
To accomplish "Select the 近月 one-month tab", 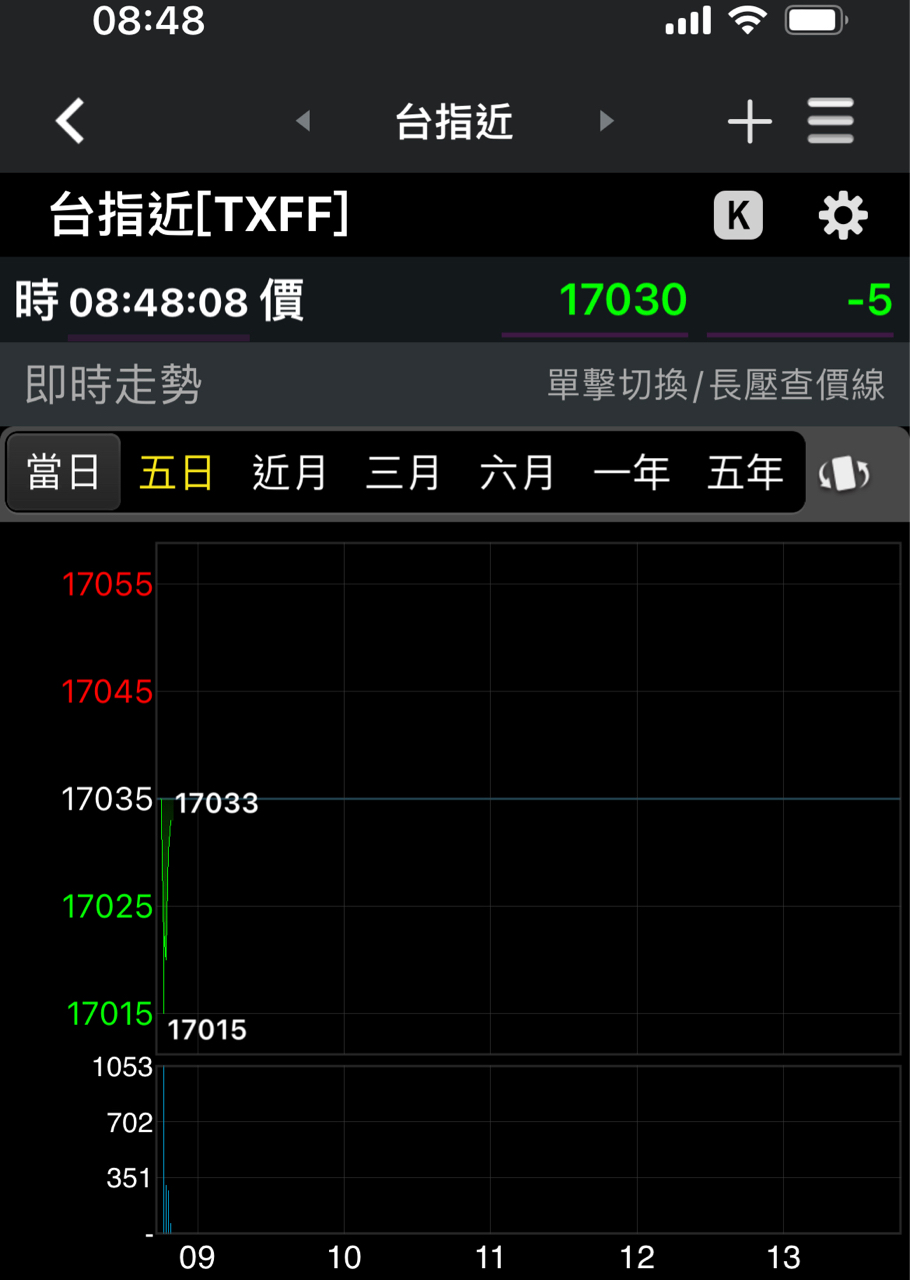I will coord(288,472).
